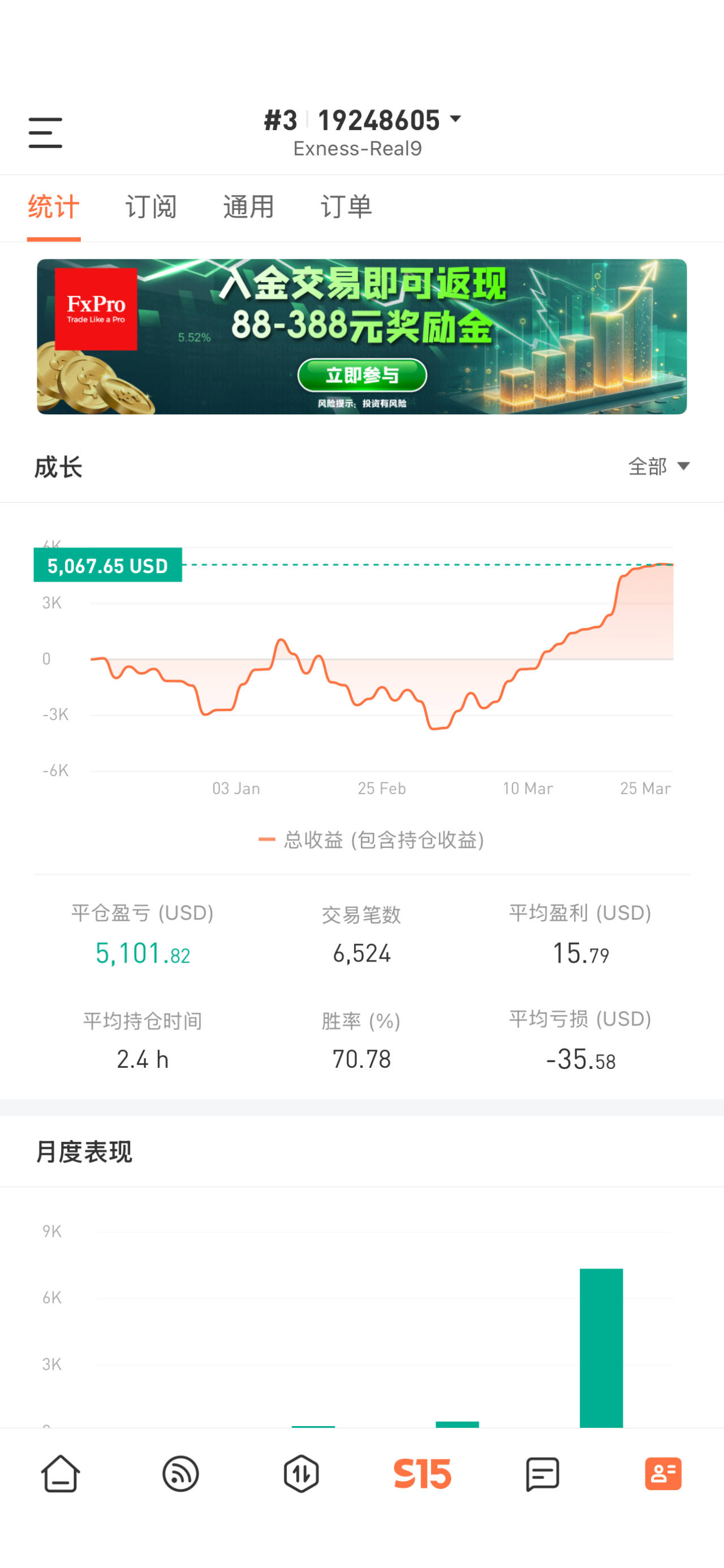Open the messages tab in bottom bar

(x=542, y=1474)
